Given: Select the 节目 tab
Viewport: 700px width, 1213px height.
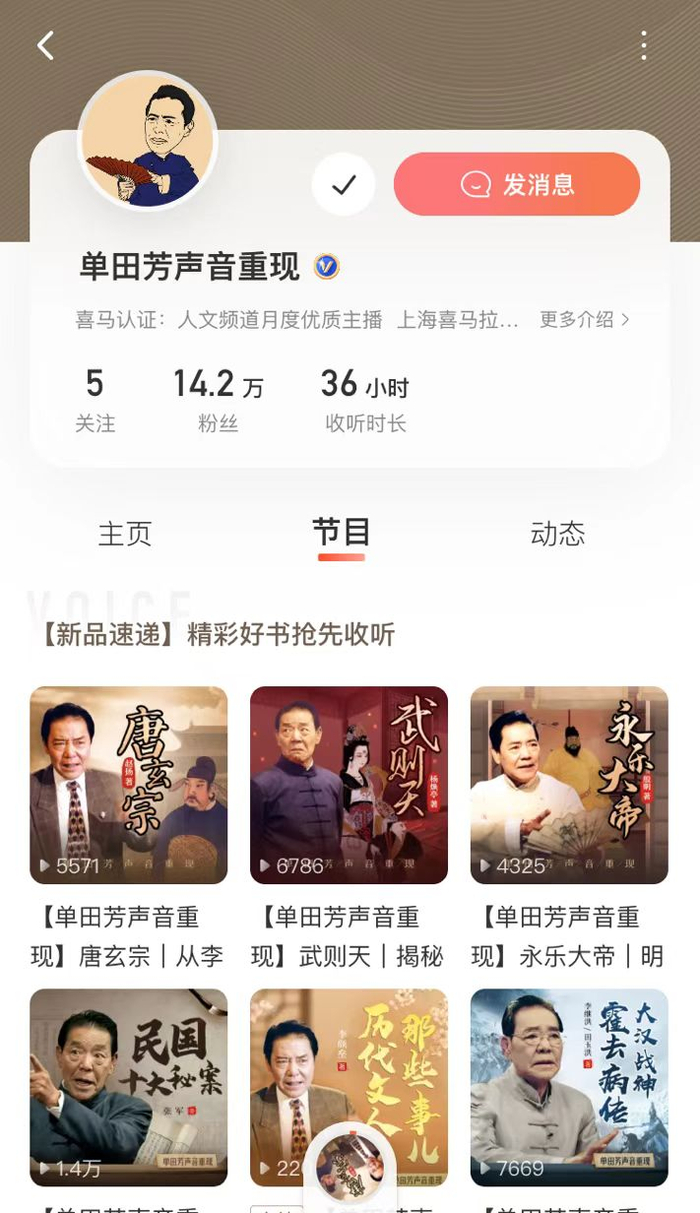Looking at the screenshot, I should pyautogui.click(x=341, y=533).
